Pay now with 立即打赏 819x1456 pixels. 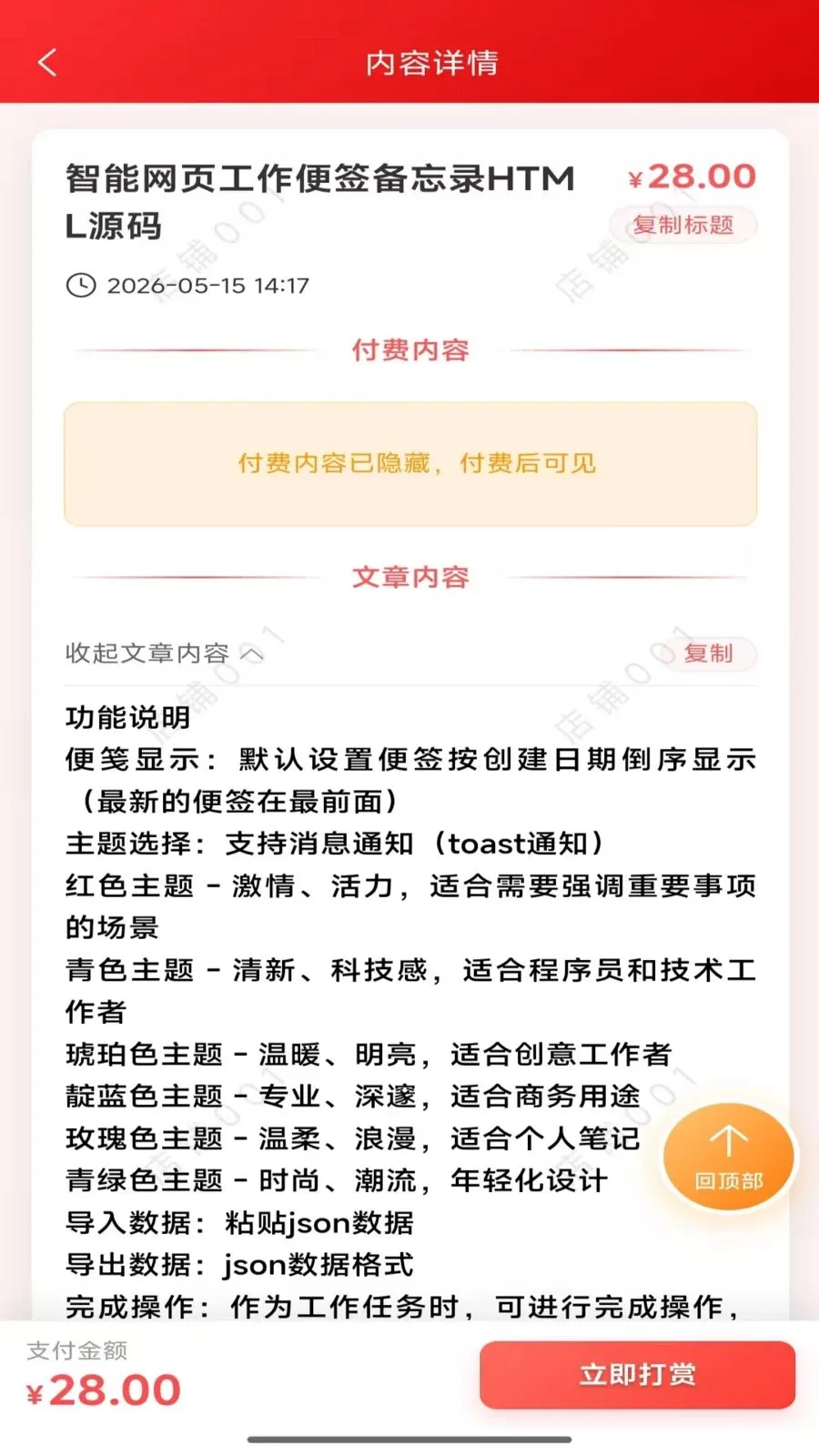[638, 1374]
